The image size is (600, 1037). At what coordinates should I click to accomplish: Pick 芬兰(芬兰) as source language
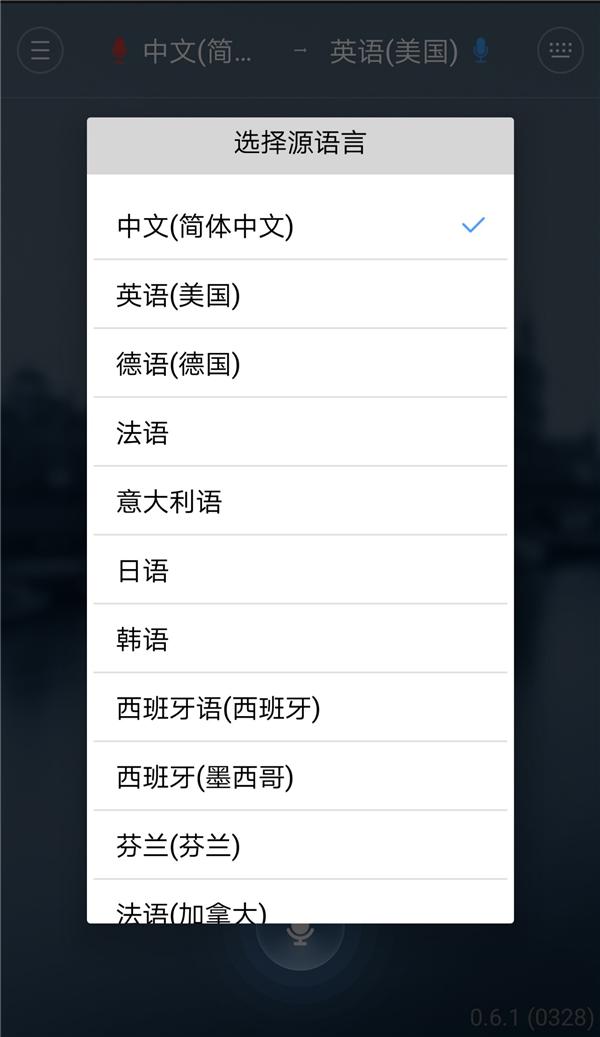[x=300, y=846]
